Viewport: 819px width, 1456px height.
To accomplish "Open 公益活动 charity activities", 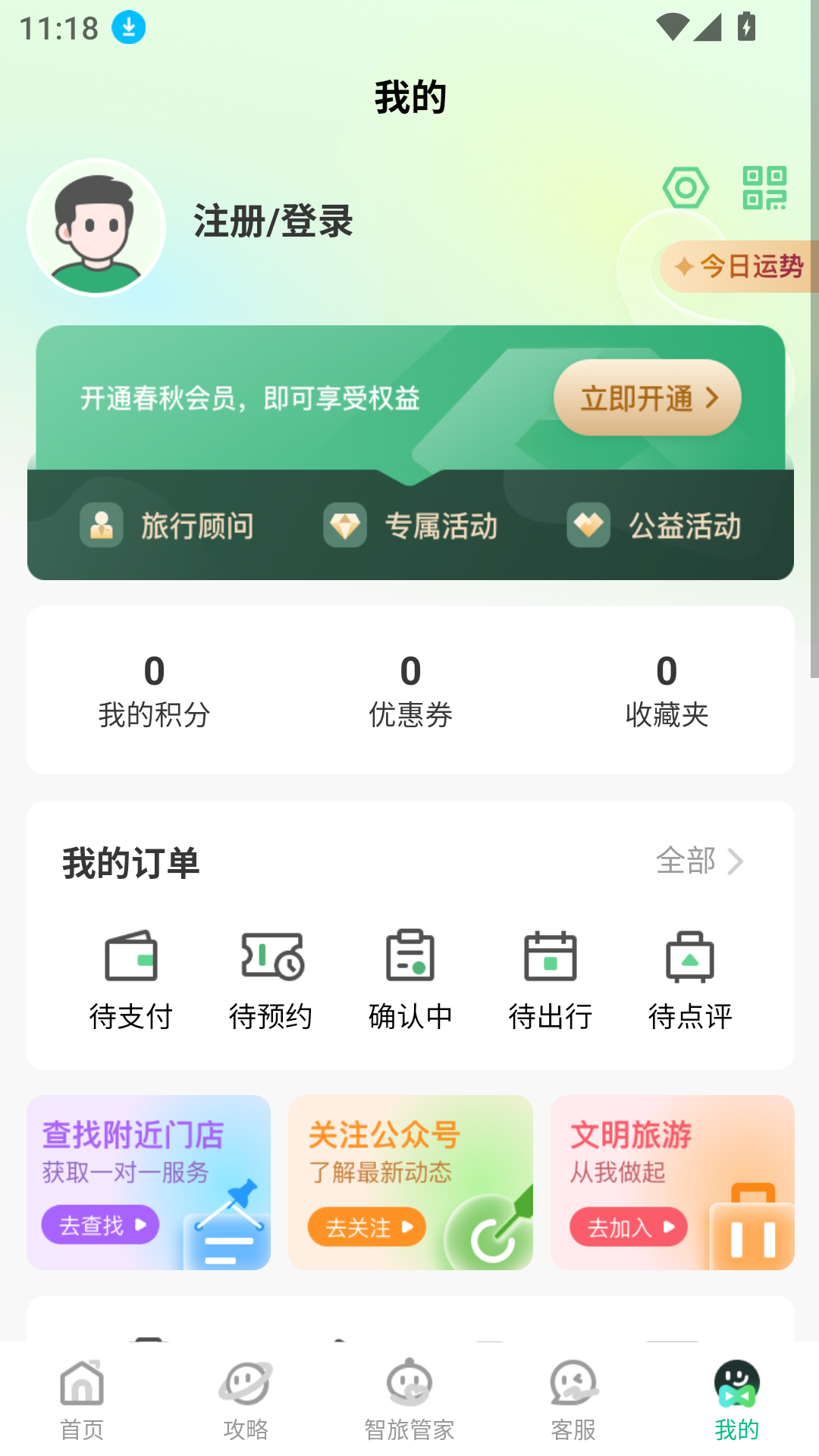I will click(x=654, y=526).
